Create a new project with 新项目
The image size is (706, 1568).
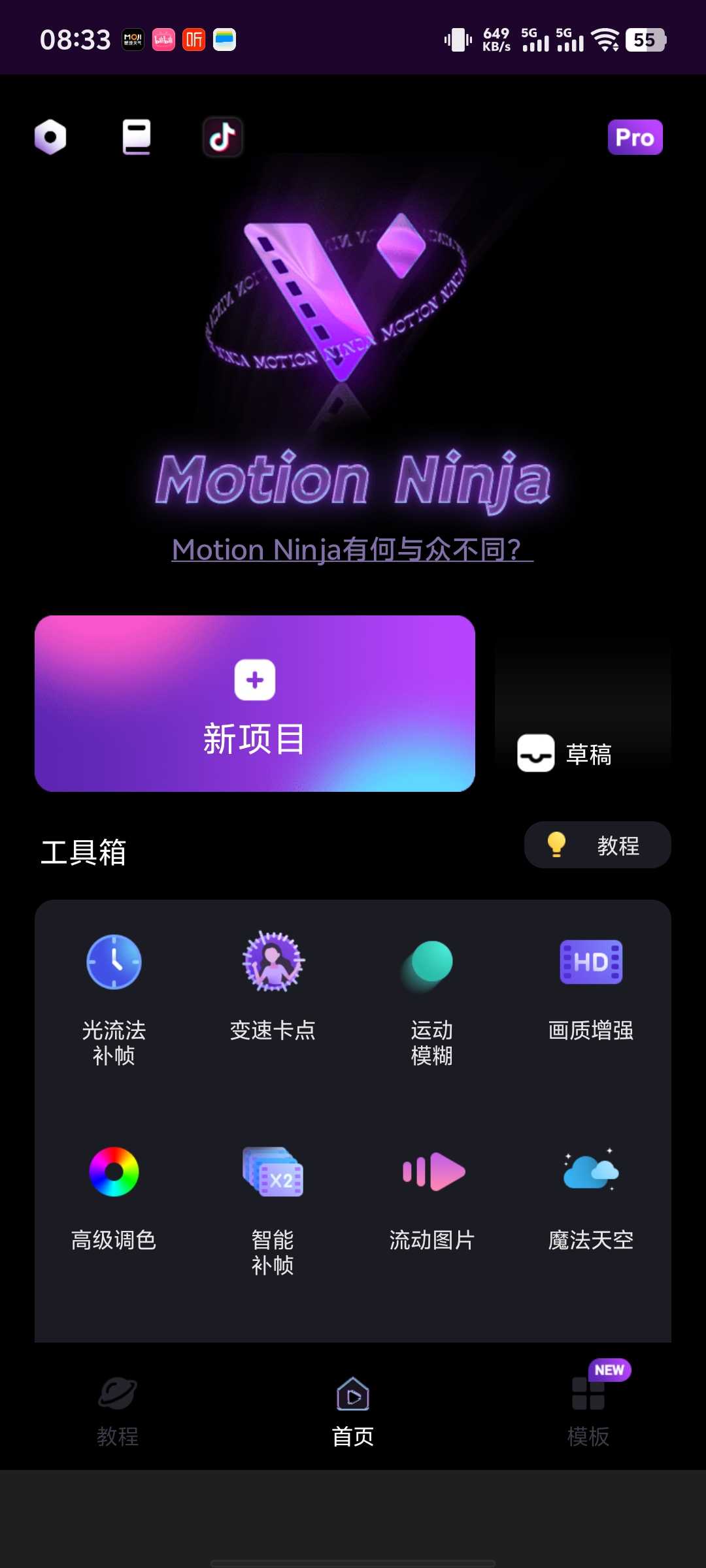(x=255, y=704)
